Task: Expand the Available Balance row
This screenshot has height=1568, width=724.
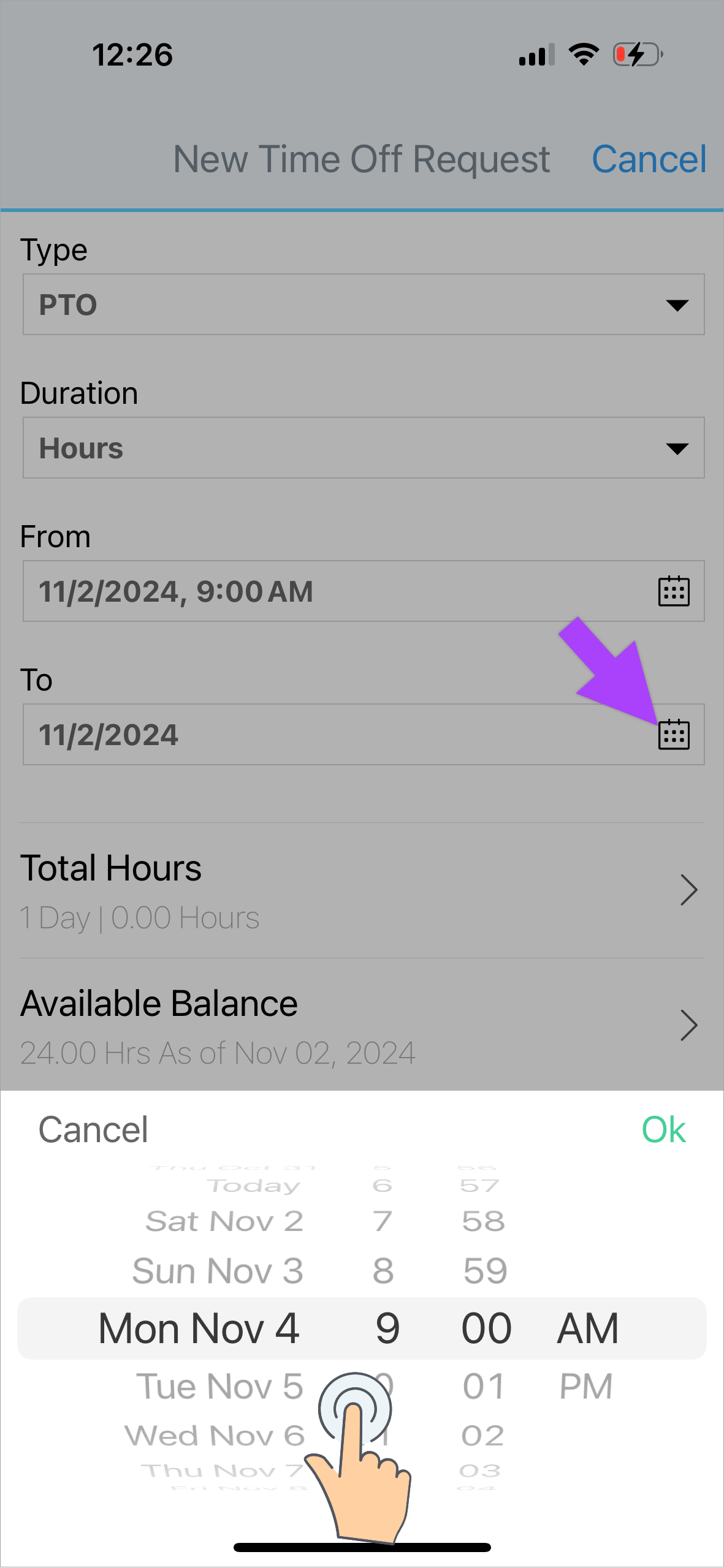Action: click(362, 1026)
